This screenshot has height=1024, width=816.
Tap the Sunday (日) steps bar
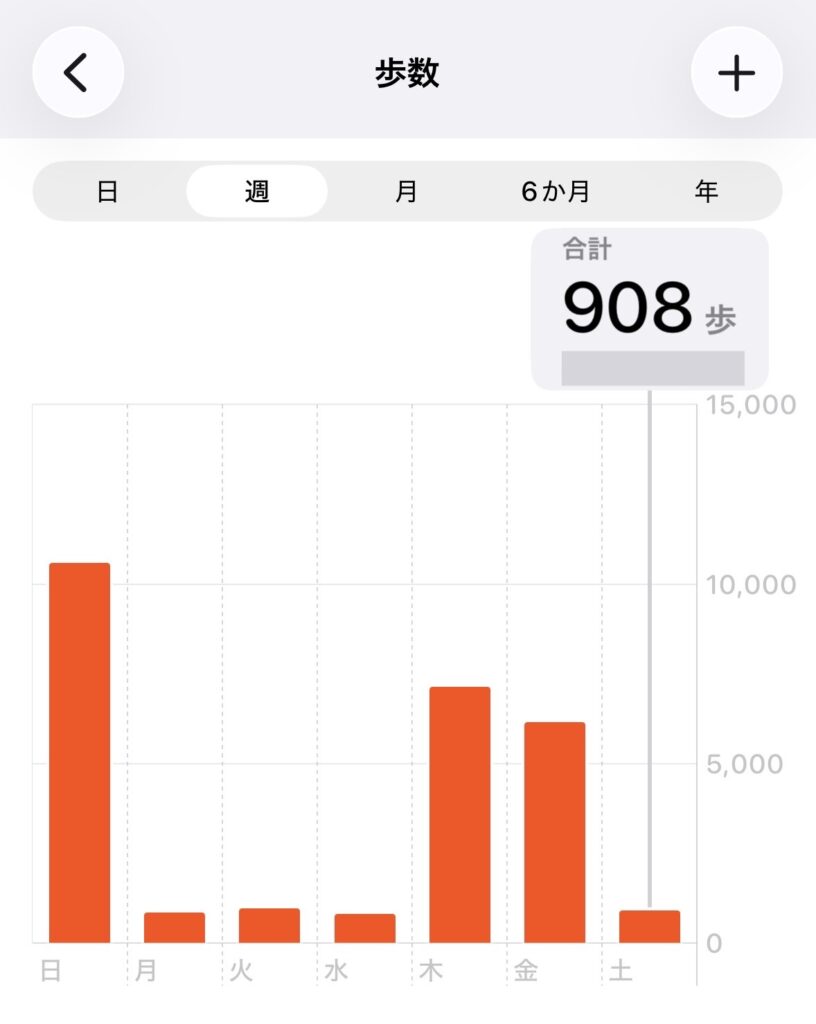(x=80, y=752)
